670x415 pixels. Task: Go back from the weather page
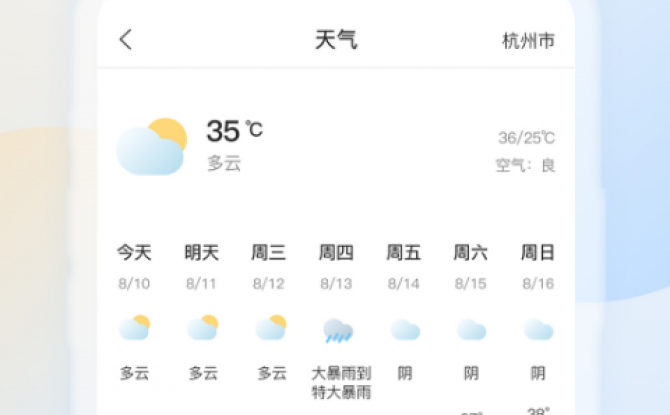(x=126, y=40)
